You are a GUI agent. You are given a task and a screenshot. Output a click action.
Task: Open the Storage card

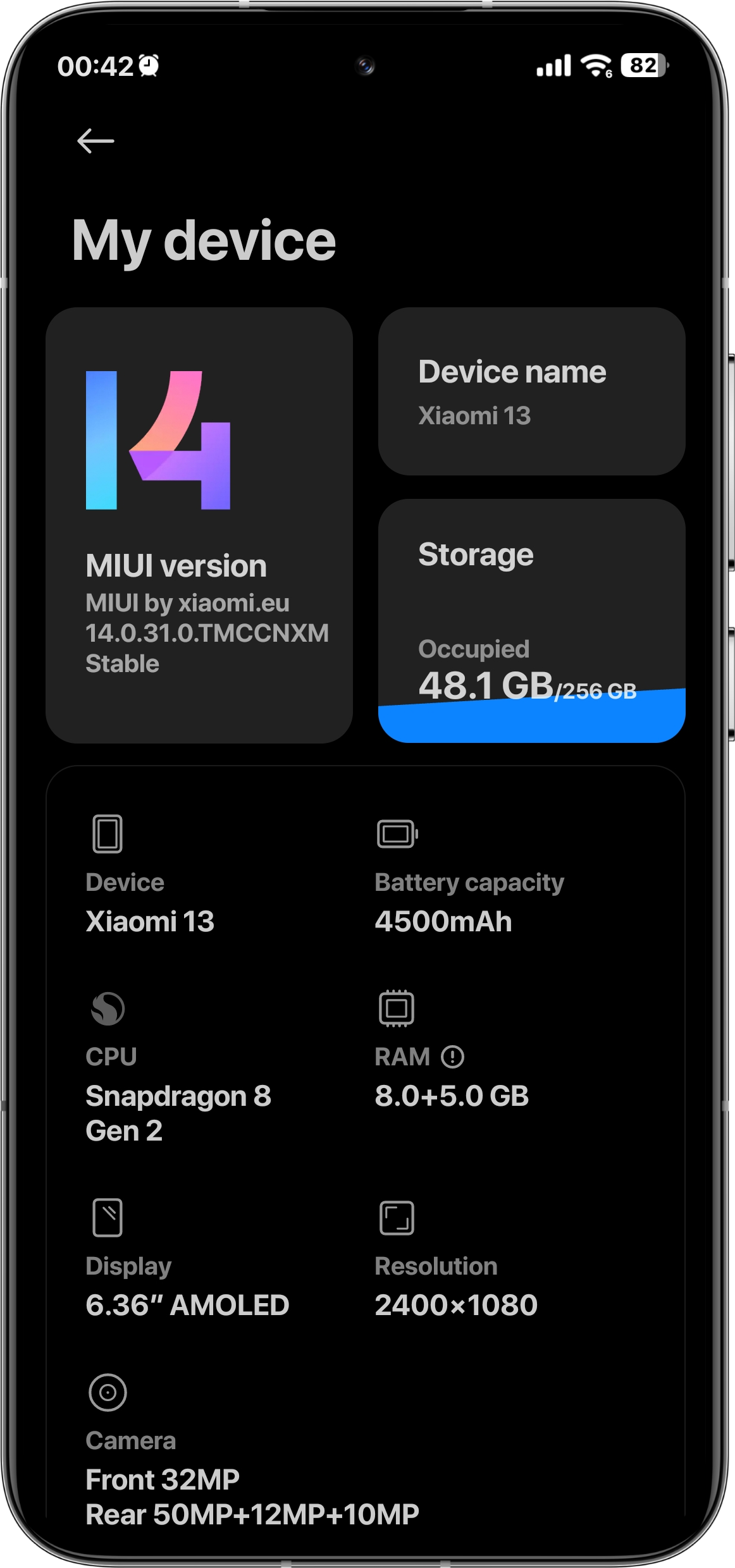[531, 620]
